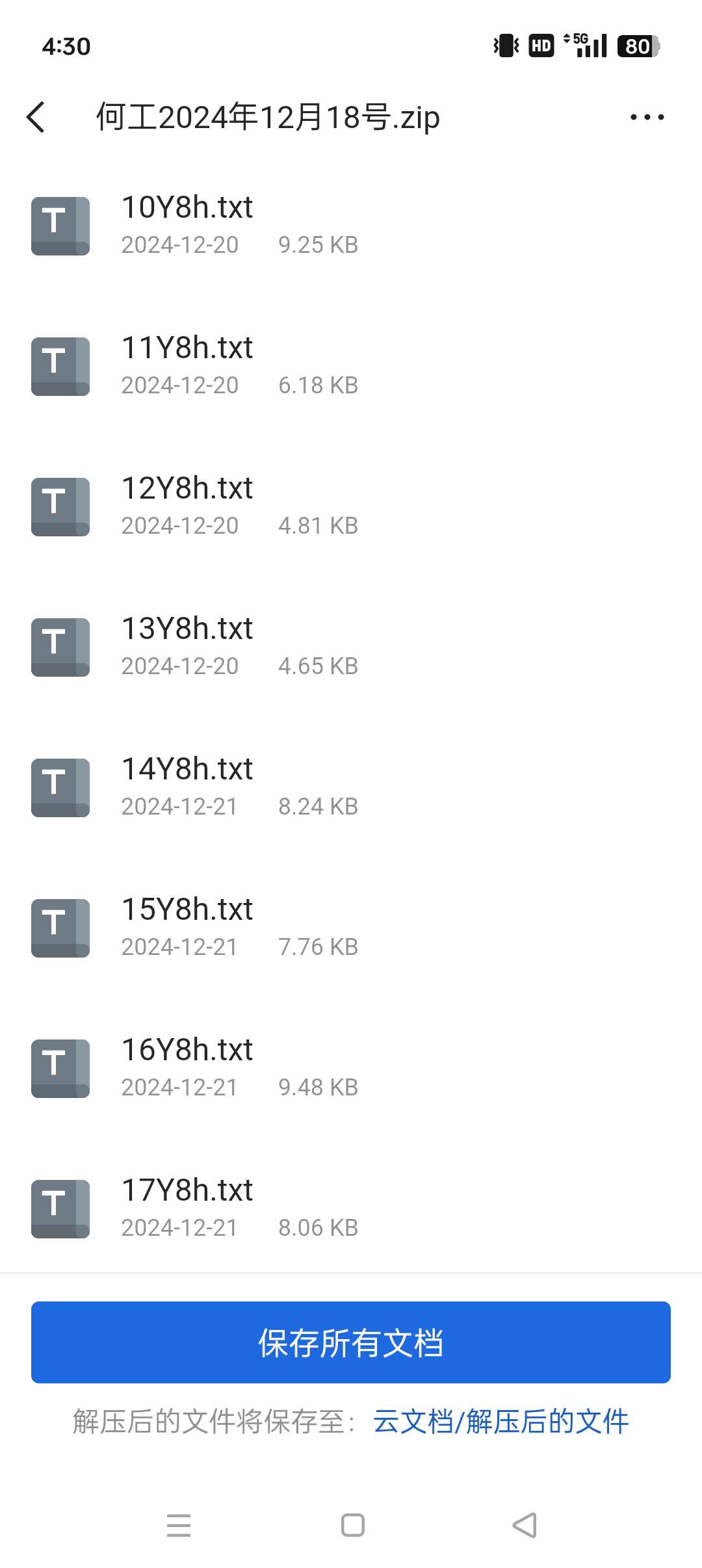Open the file 15Y8h.txt
This screenshot has width=702, height=1568.
tap(351, 927)
